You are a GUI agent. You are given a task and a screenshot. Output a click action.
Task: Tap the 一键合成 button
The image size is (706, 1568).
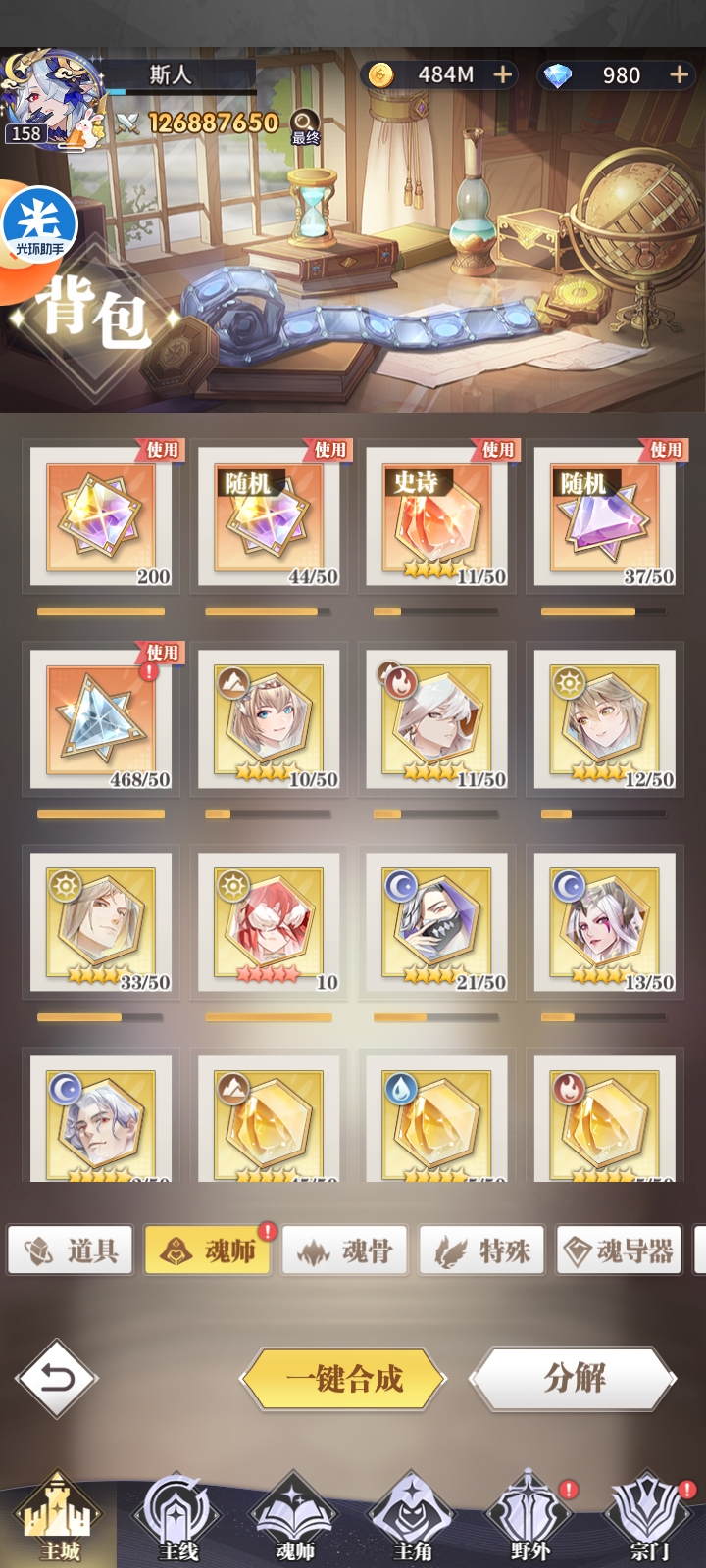[x=344, y=1379]
